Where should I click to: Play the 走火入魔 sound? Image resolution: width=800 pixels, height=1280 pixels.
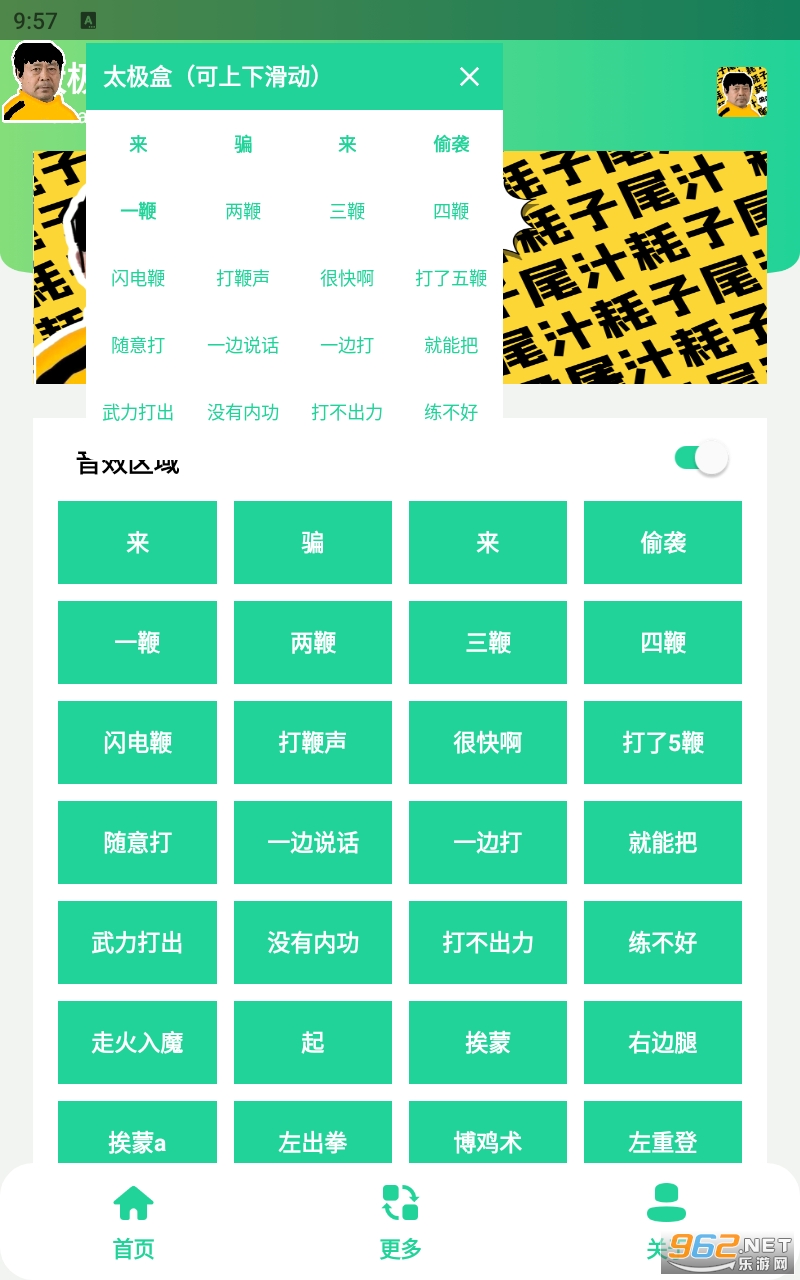coord(137,1042)
